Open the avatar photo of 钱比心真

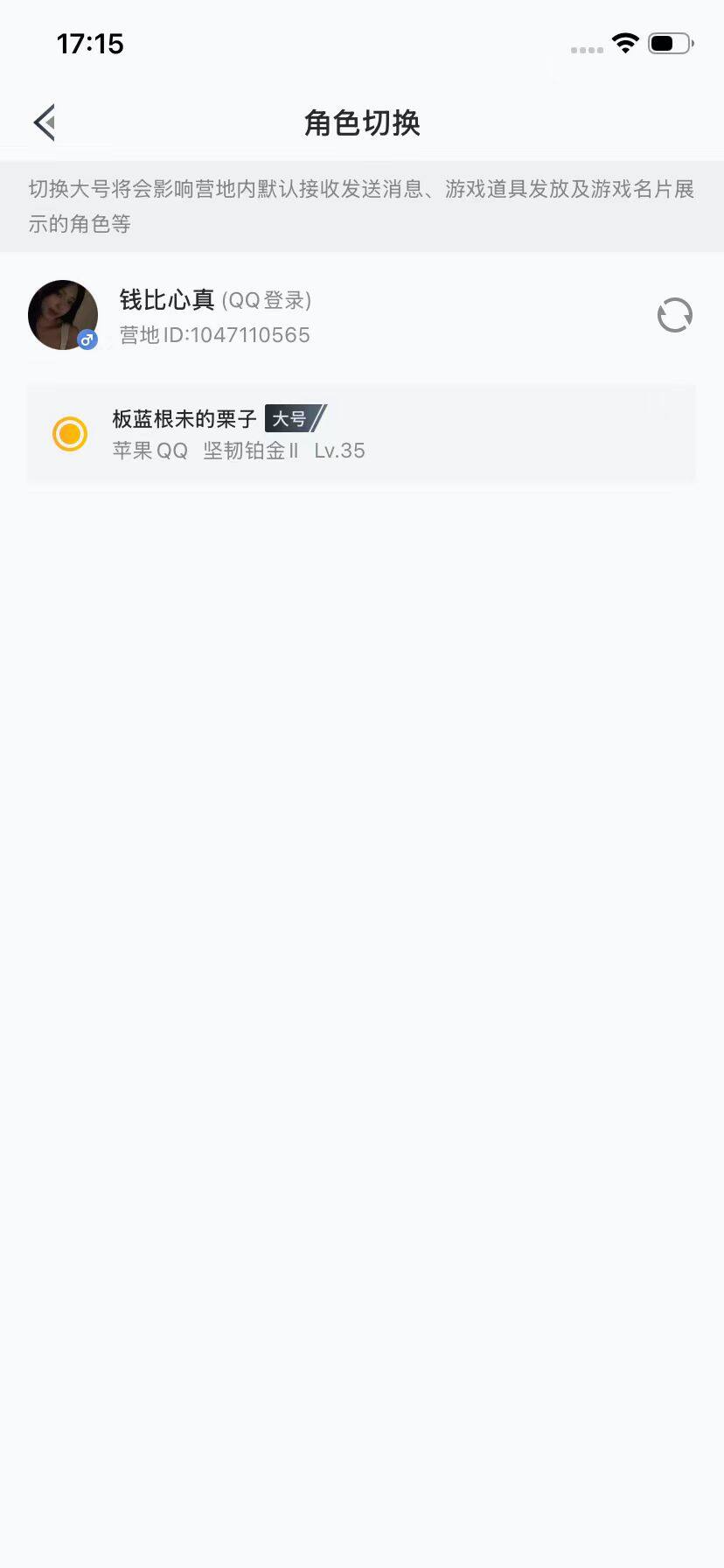(x=62, y=314)
